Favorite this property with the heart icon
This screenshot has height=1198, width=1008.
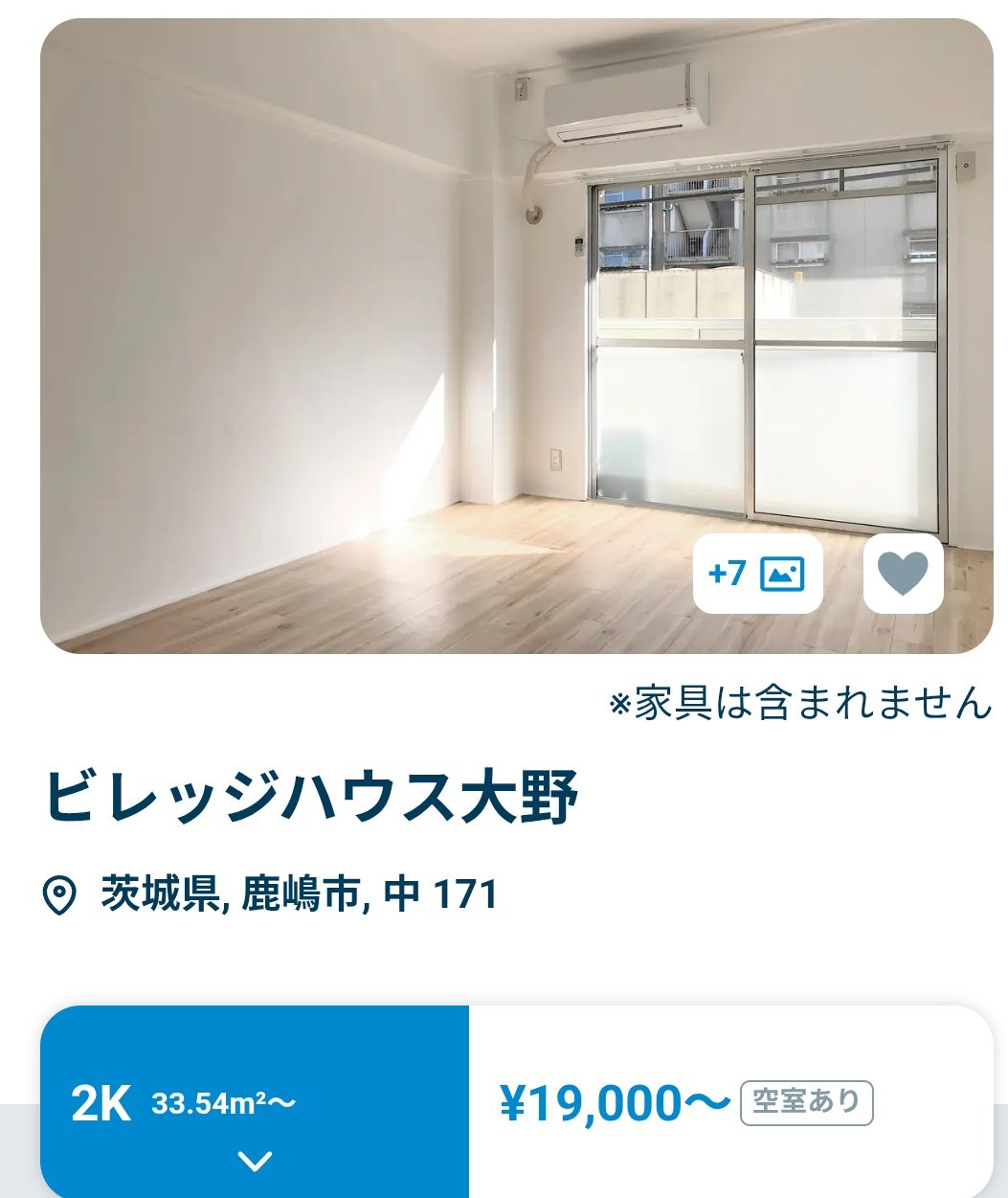click(903, 574)
